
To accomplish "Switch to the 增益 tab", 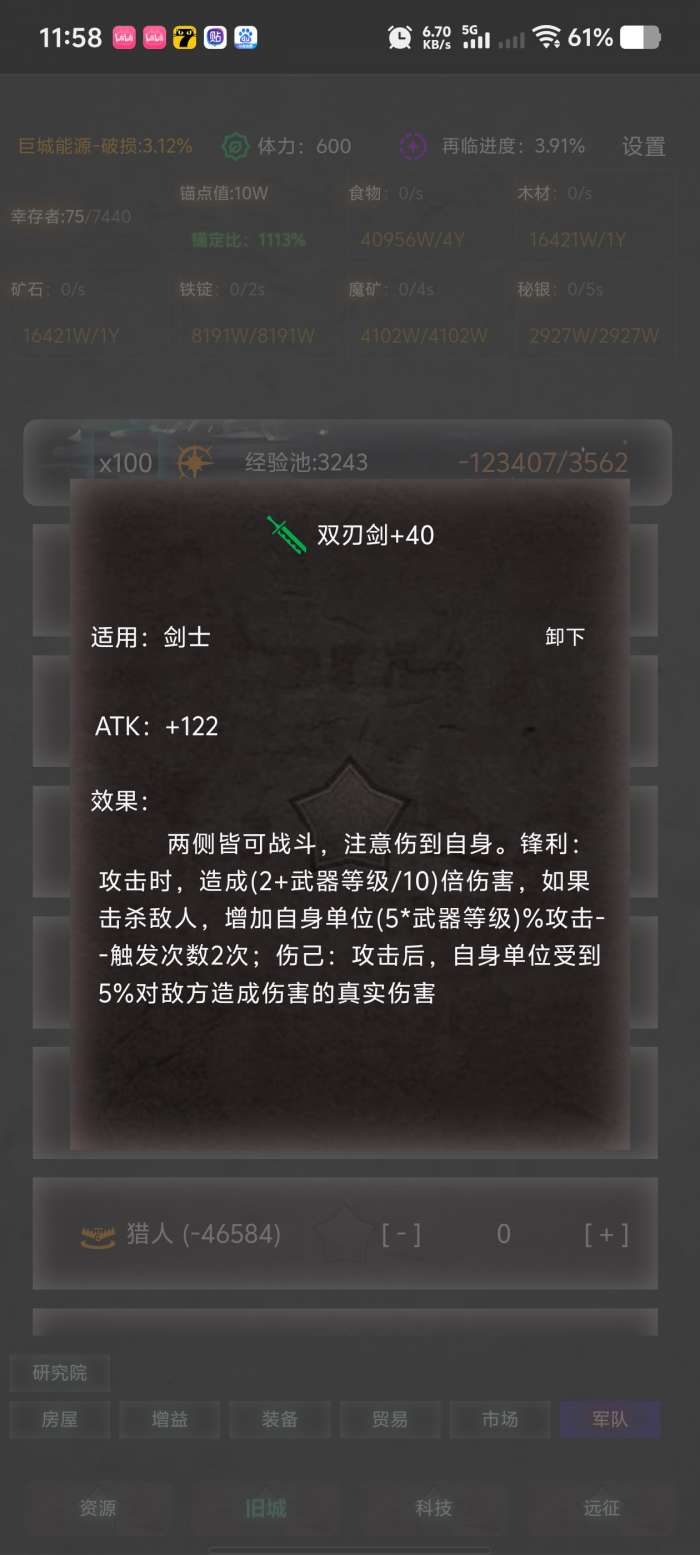I will pos(169,1419).
